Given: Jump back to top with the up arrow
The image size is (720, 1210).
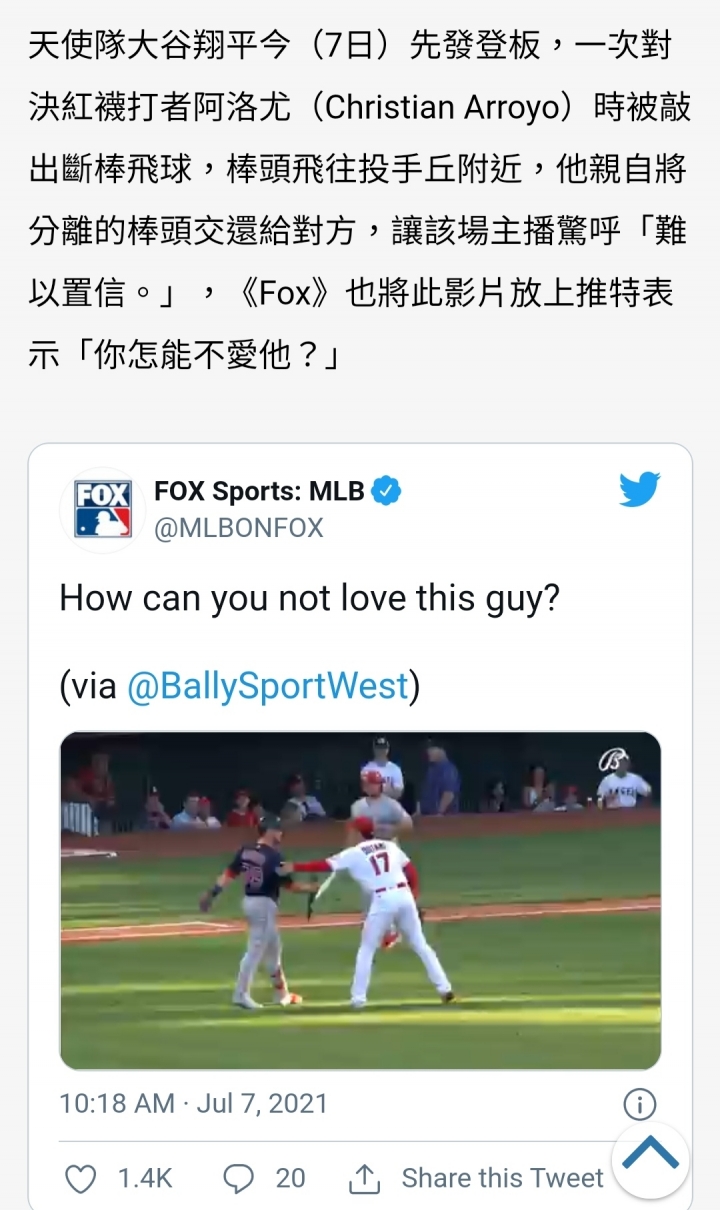Looking at the screenshot, I should point(650,1158).
